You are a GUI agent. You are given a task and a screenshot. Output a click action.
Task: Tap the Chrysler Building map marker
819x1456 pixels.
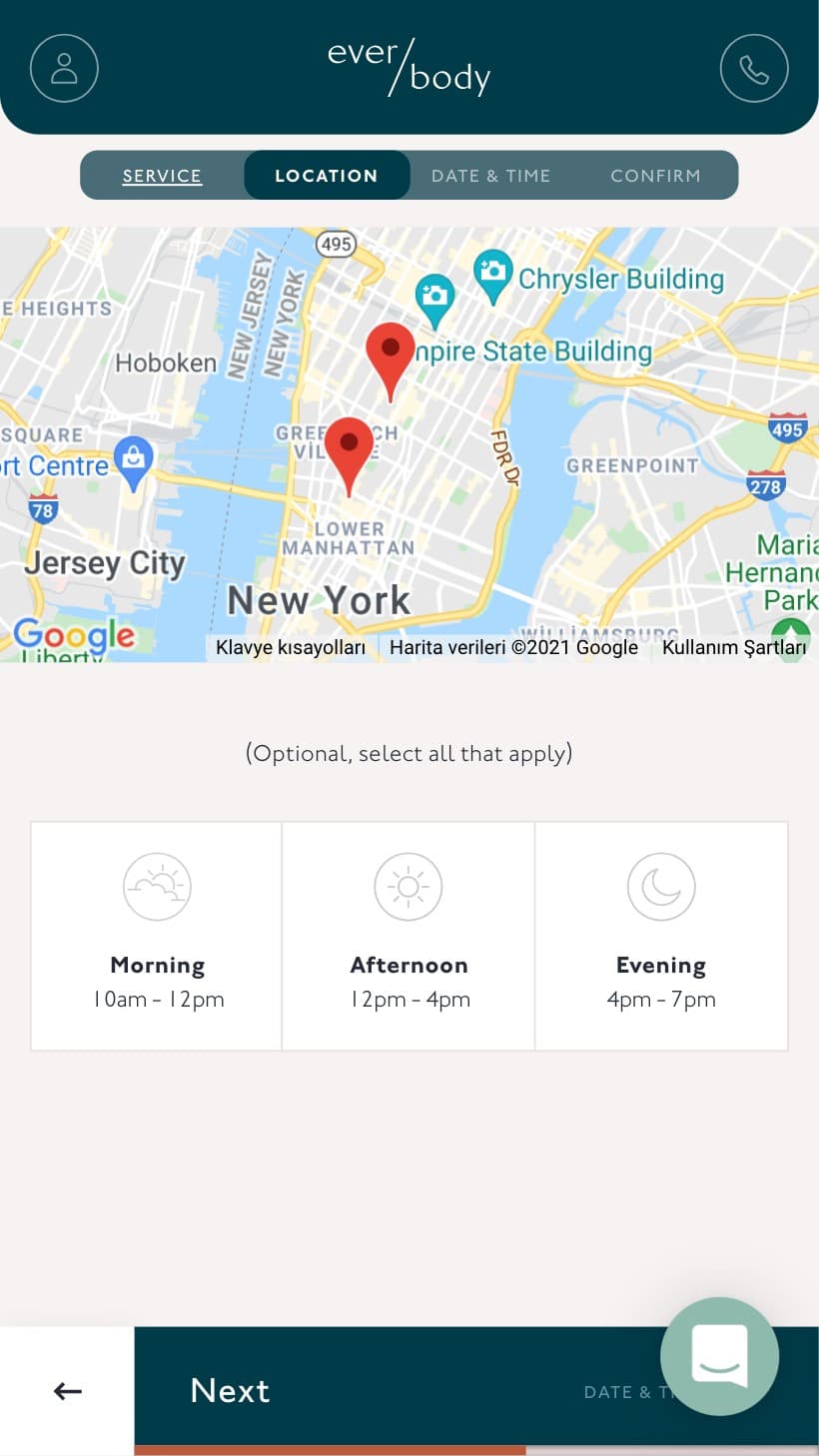tap(492, 273)
